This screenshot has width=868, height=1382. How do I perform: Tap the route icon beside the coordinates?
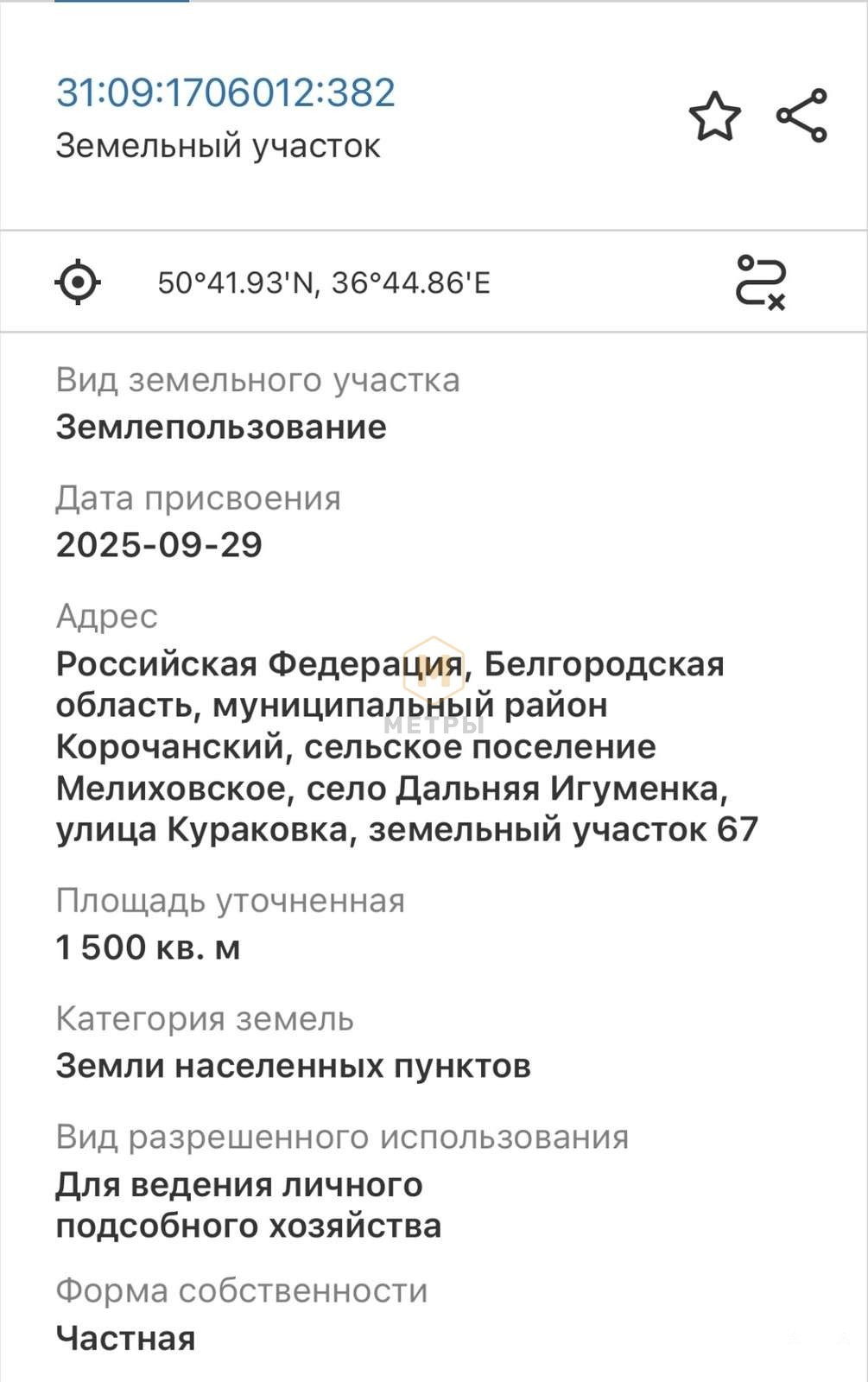(x=760, y=282)
